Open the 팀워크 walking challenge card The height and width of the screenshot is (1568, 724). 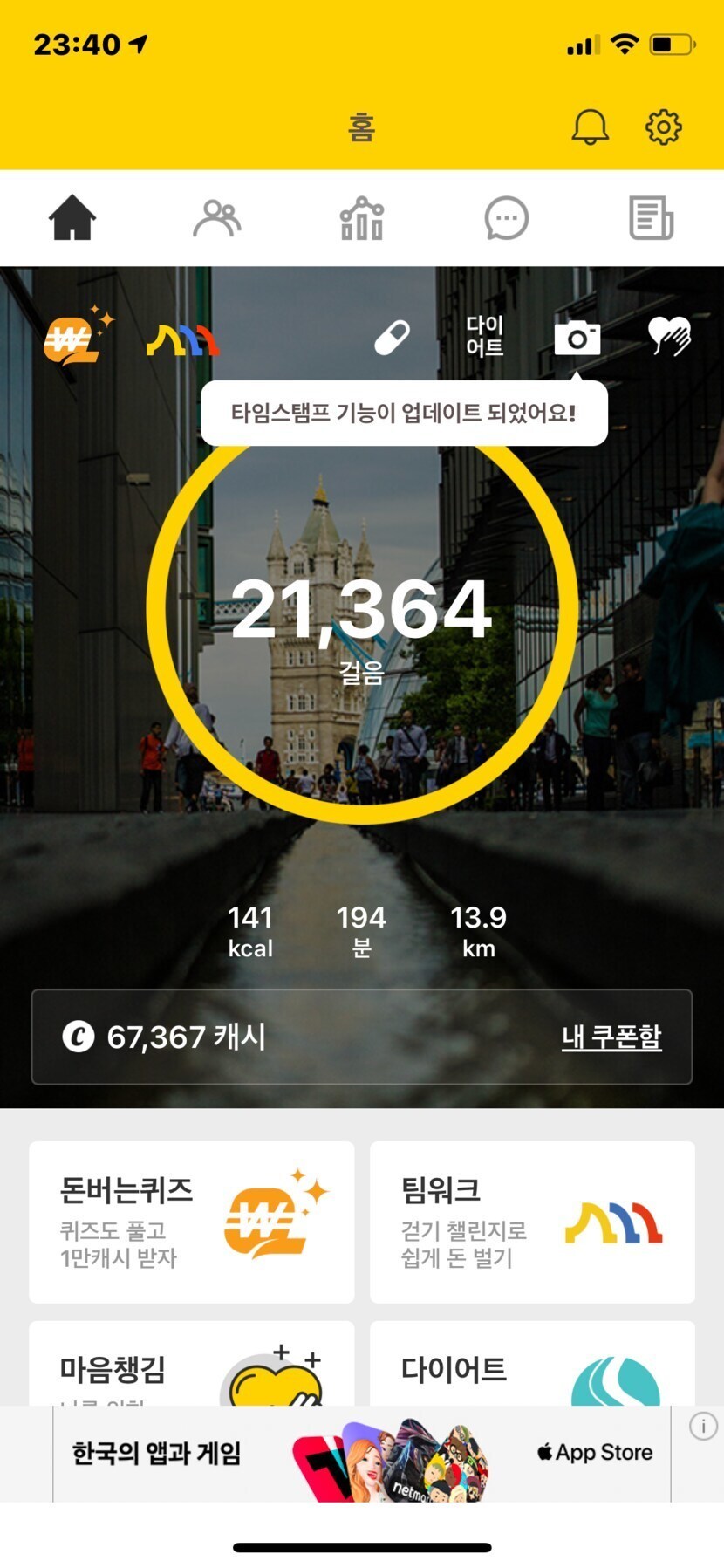pos(532,1222)
